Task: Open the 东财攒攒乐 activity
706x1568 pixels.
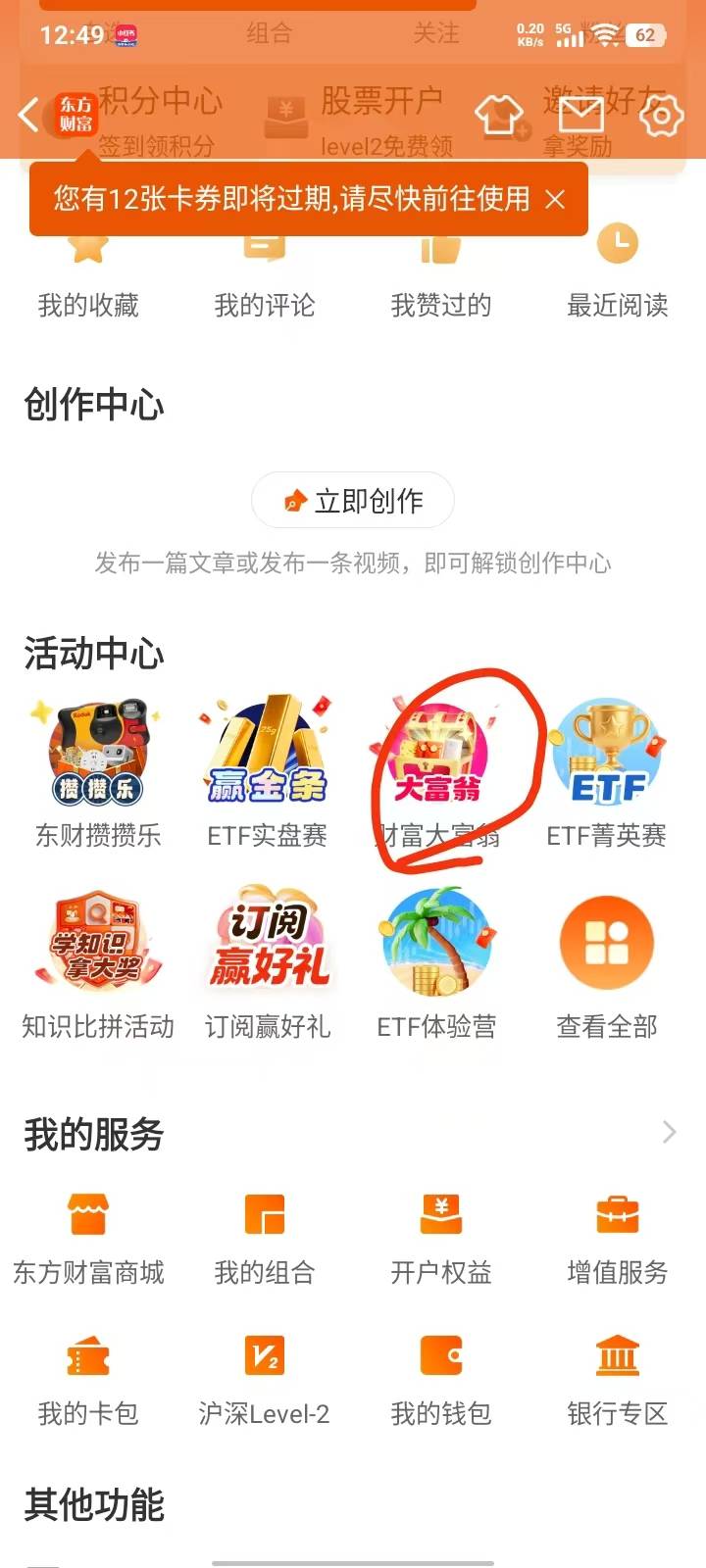Action: tap(98, 774)
